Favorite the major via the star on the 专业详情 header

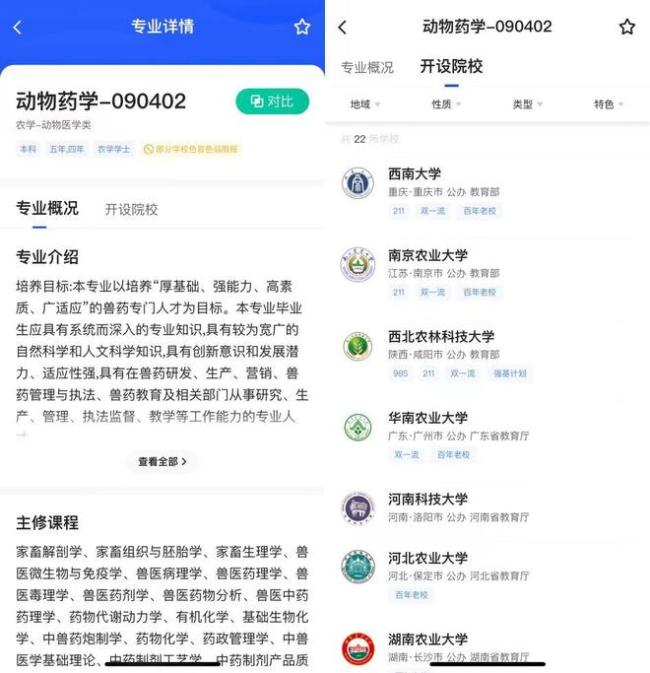click(x=302, y=27)
